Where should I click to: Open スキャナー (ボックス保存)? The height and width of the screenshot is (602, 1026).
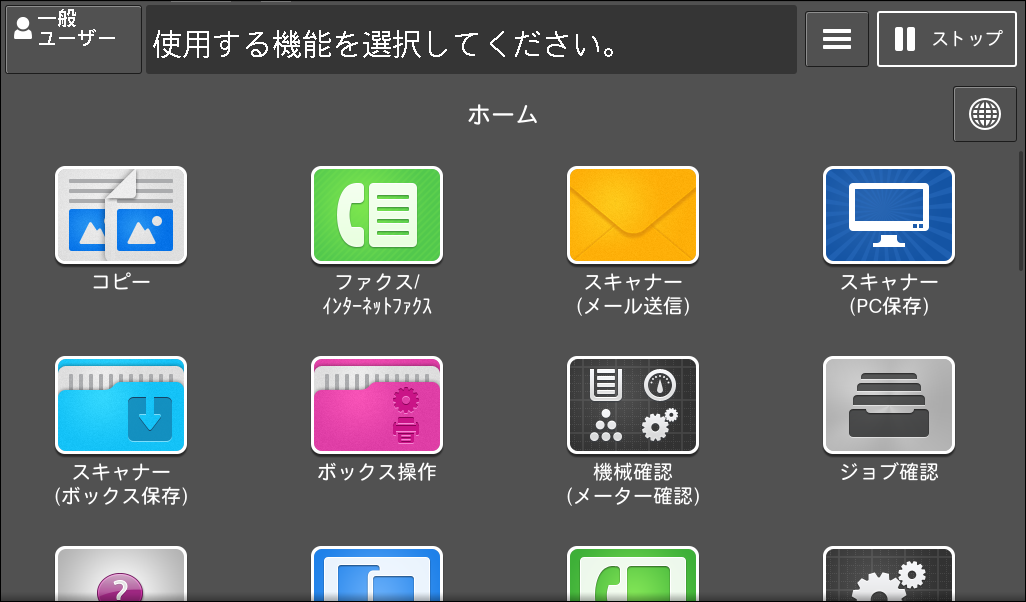point(121,405)
